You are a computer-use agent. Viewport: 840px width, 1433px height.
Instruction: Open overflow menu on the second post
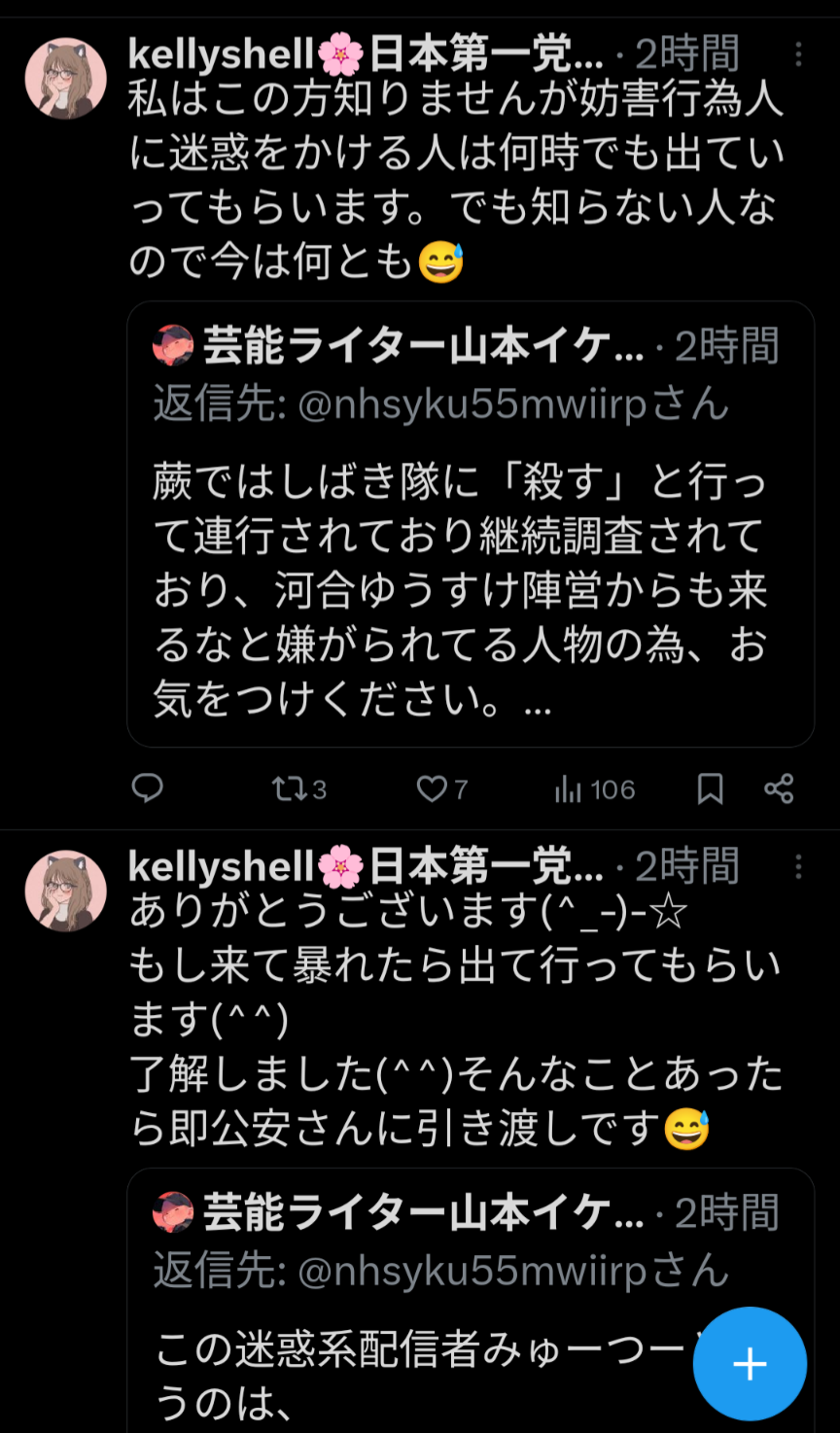(x=797, y=866)
